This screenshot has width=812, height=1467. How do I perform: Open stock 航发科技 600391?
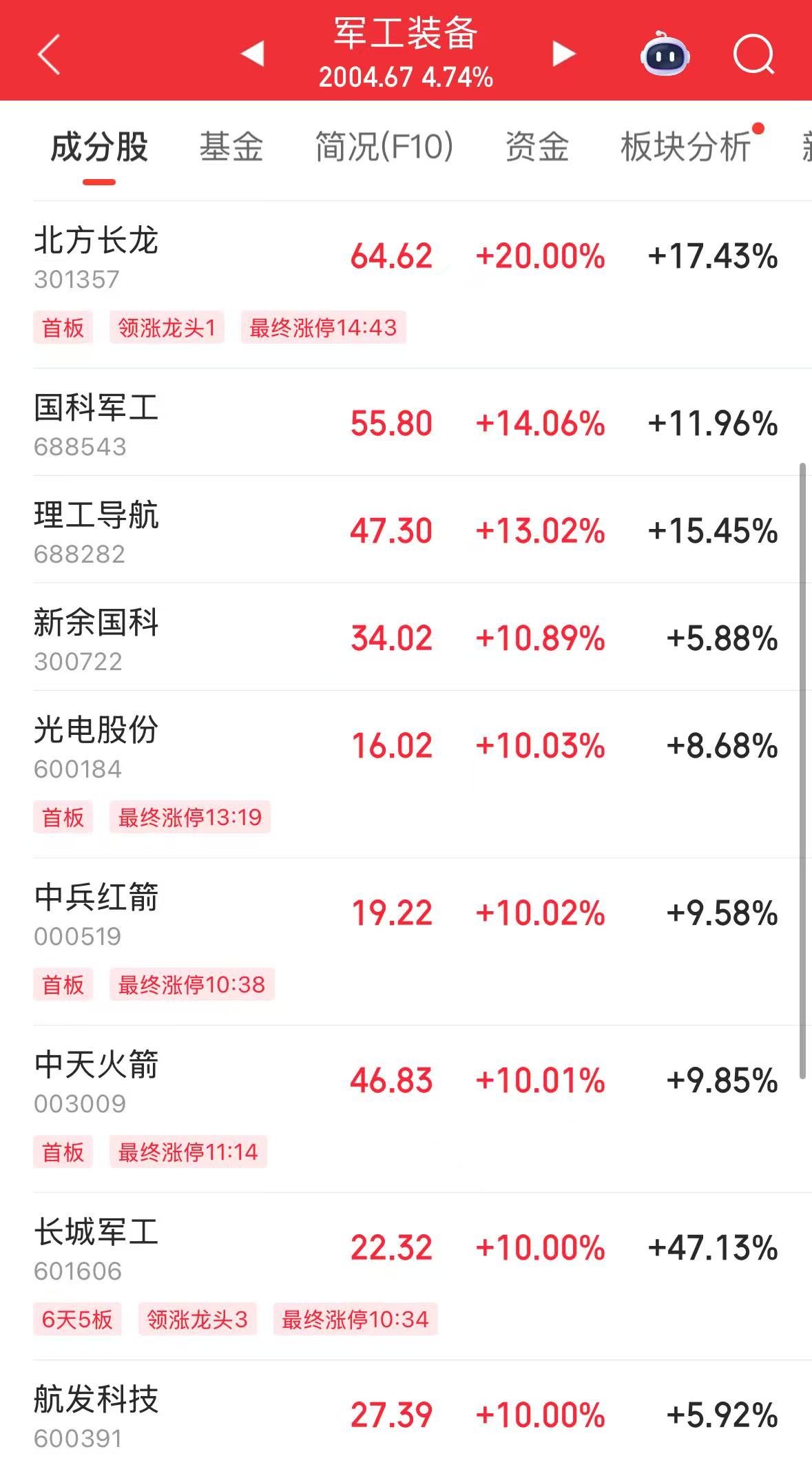coord(96,1415)
